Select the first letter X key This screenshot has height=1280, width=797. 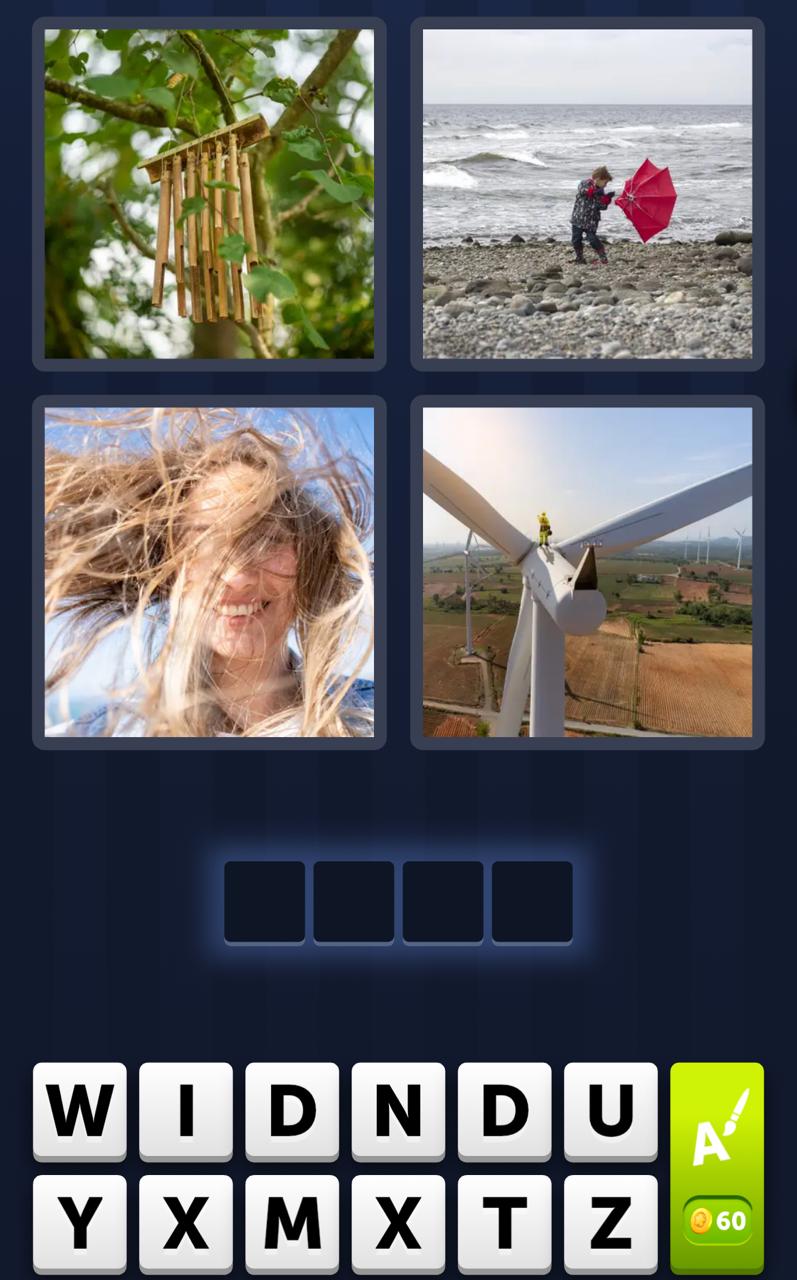click(x=185, y=1220)
